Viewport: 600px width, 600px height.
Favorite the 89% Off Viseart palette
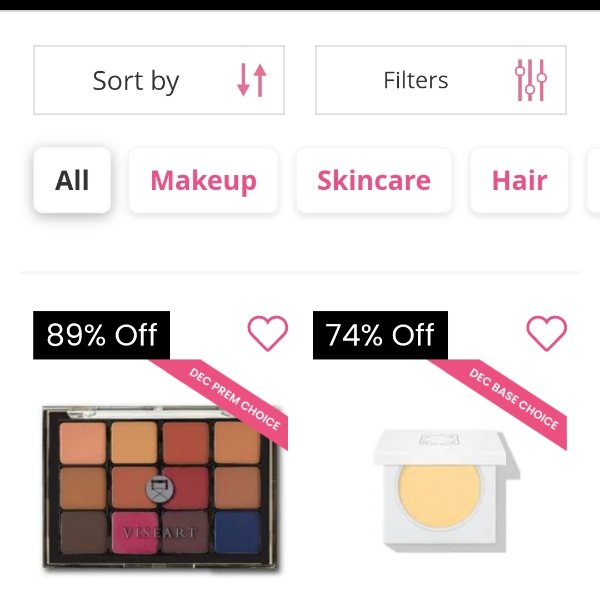click(x=267, y=334)
